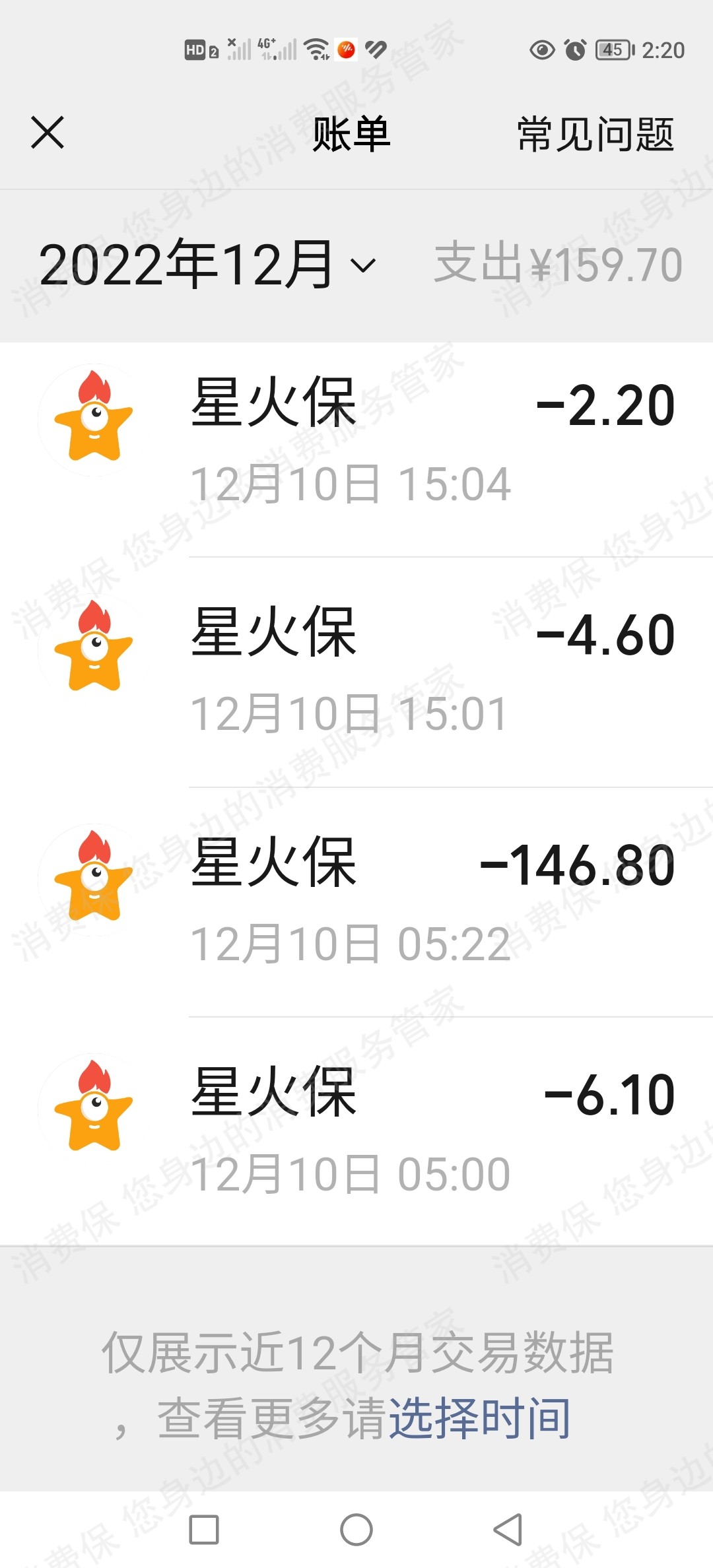This screenshot has width=713, height=1568.
Task: Go to the home screen
Action: pos(356,1530)
